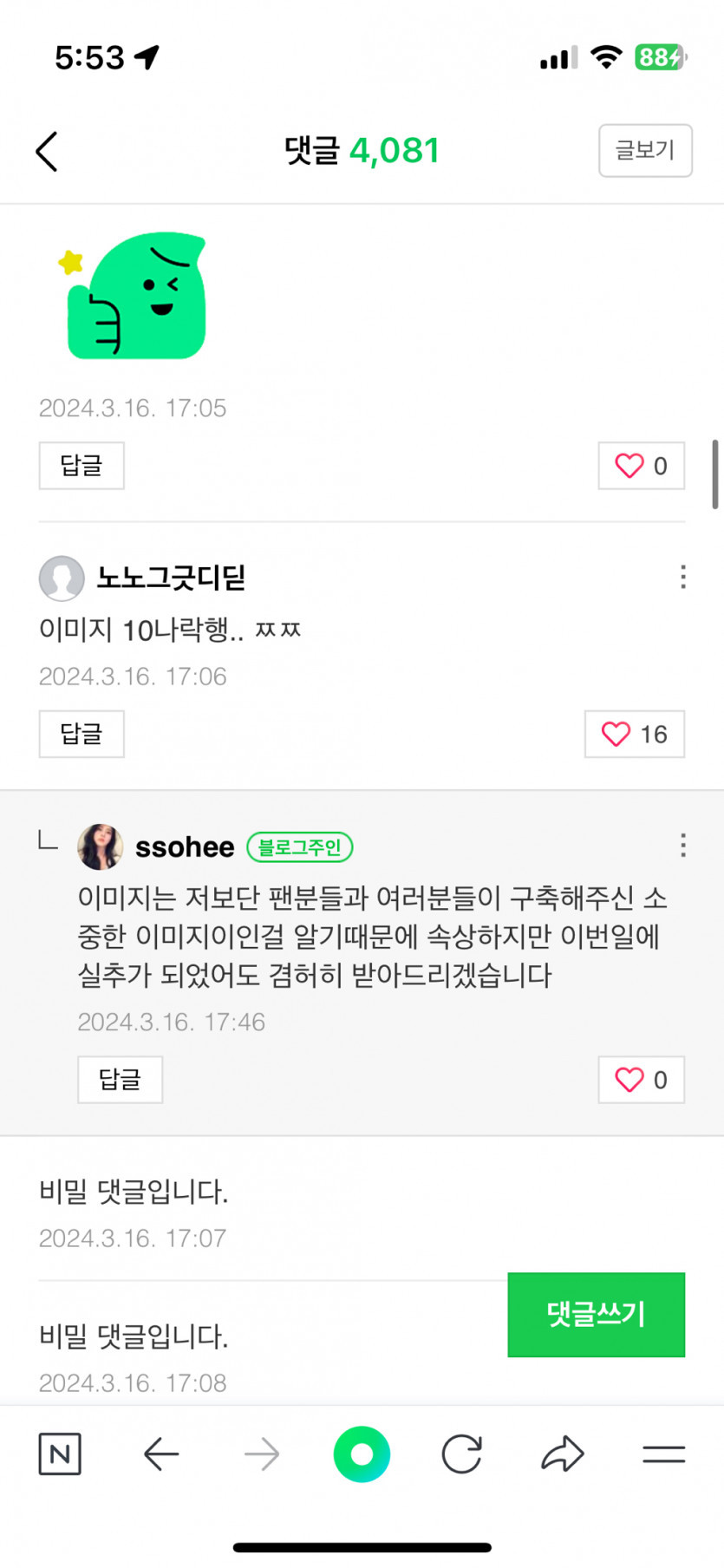Screen dimensions: 724x1568
Task: Reload the current page
Action: 461,1454
